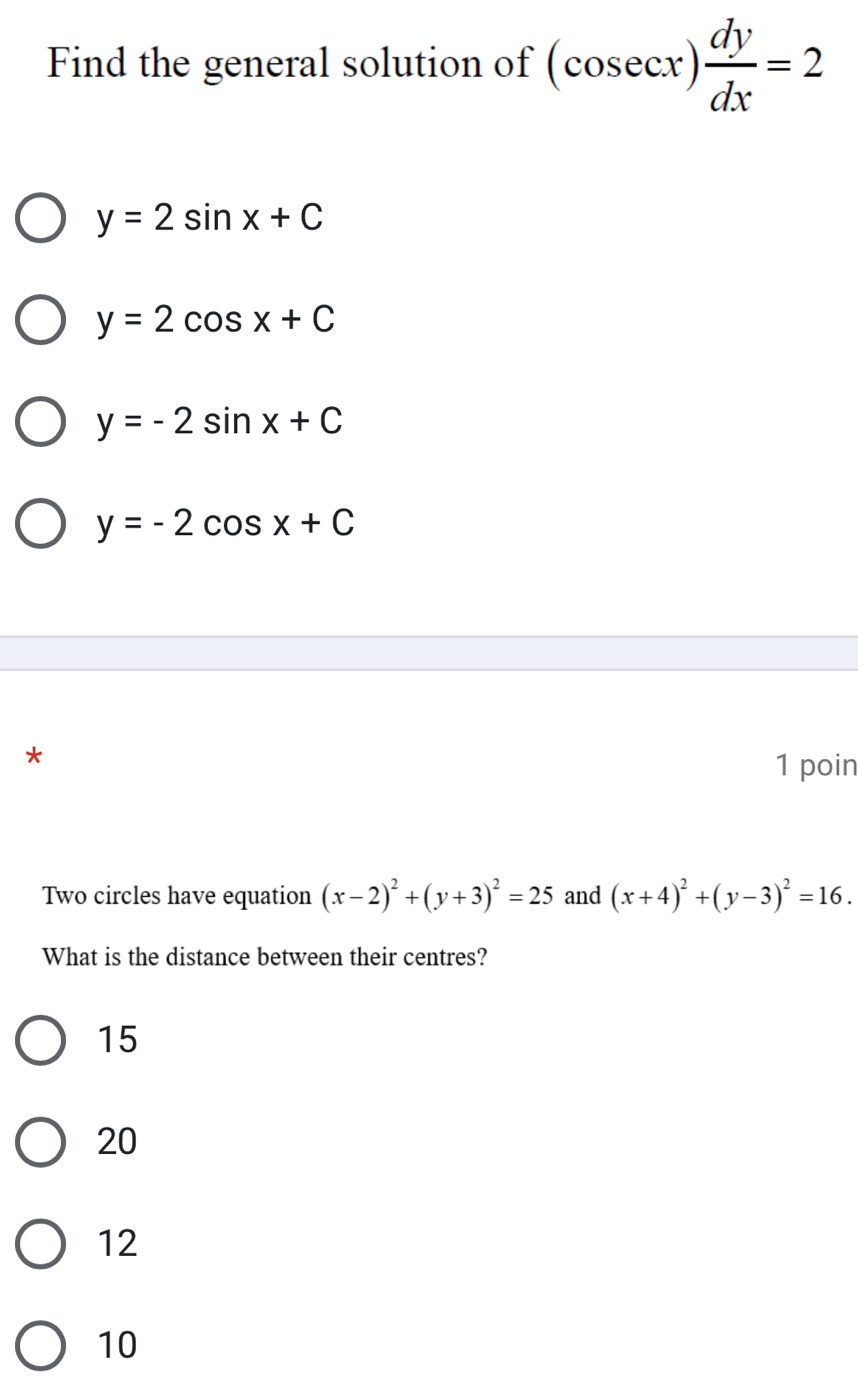Mark 10 as the distance between centres
The height and width of the screenshot is (1392, 858).
point(41,1346)
